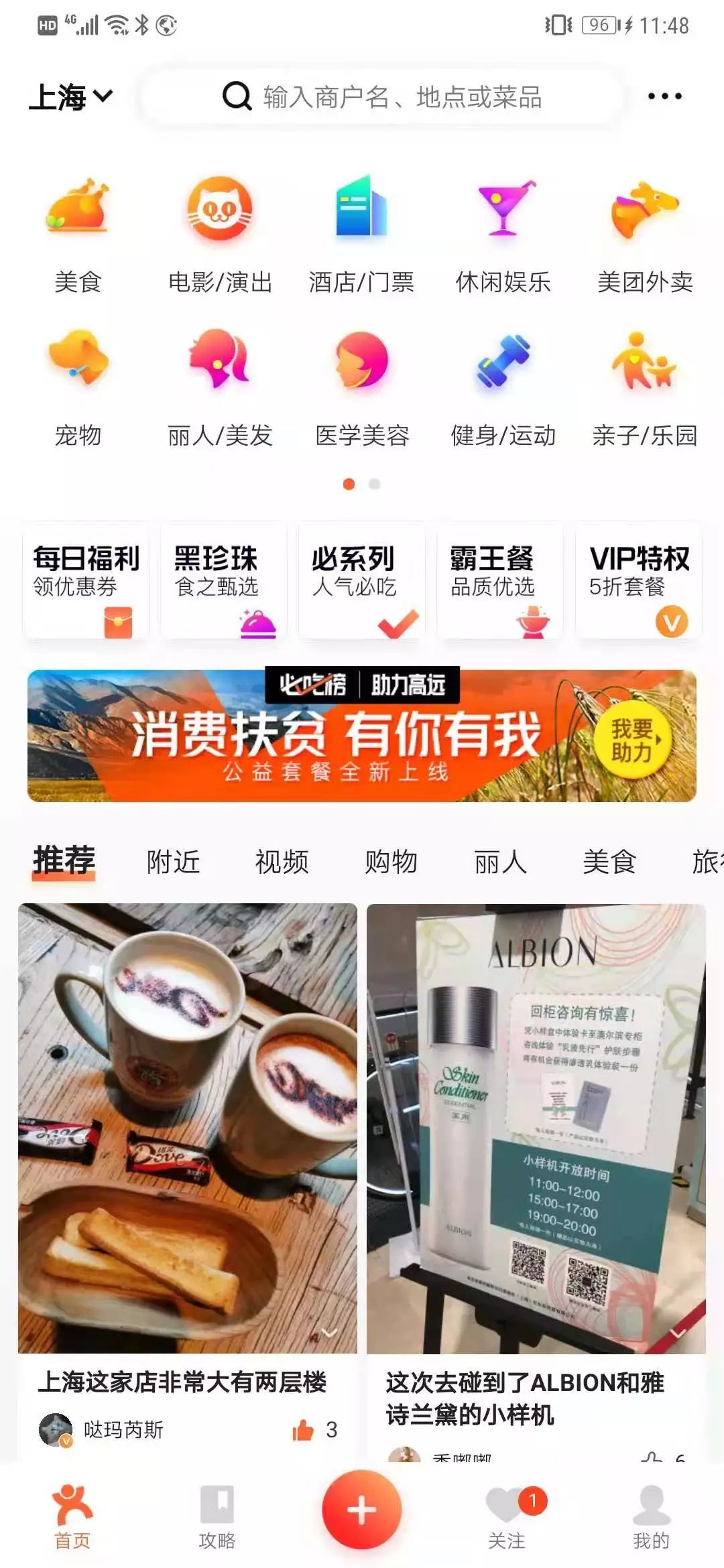The image size is (724, 1568).
Task: Switch to the 附近 feed tab
Action: point(173,862)
